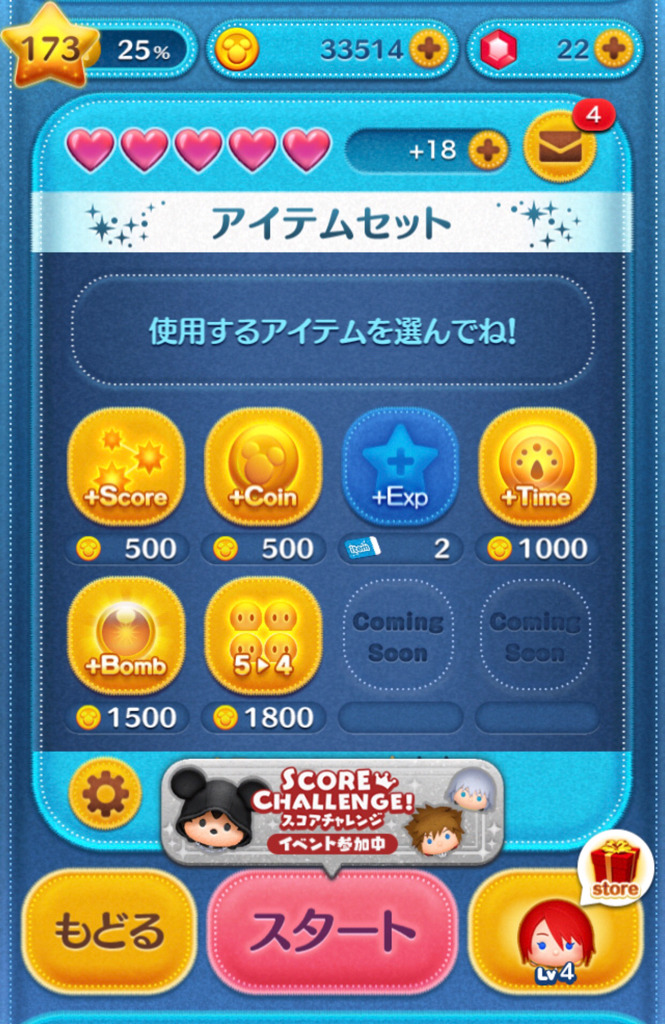
Task: Select the +Score item
Action: coord(126,466)
